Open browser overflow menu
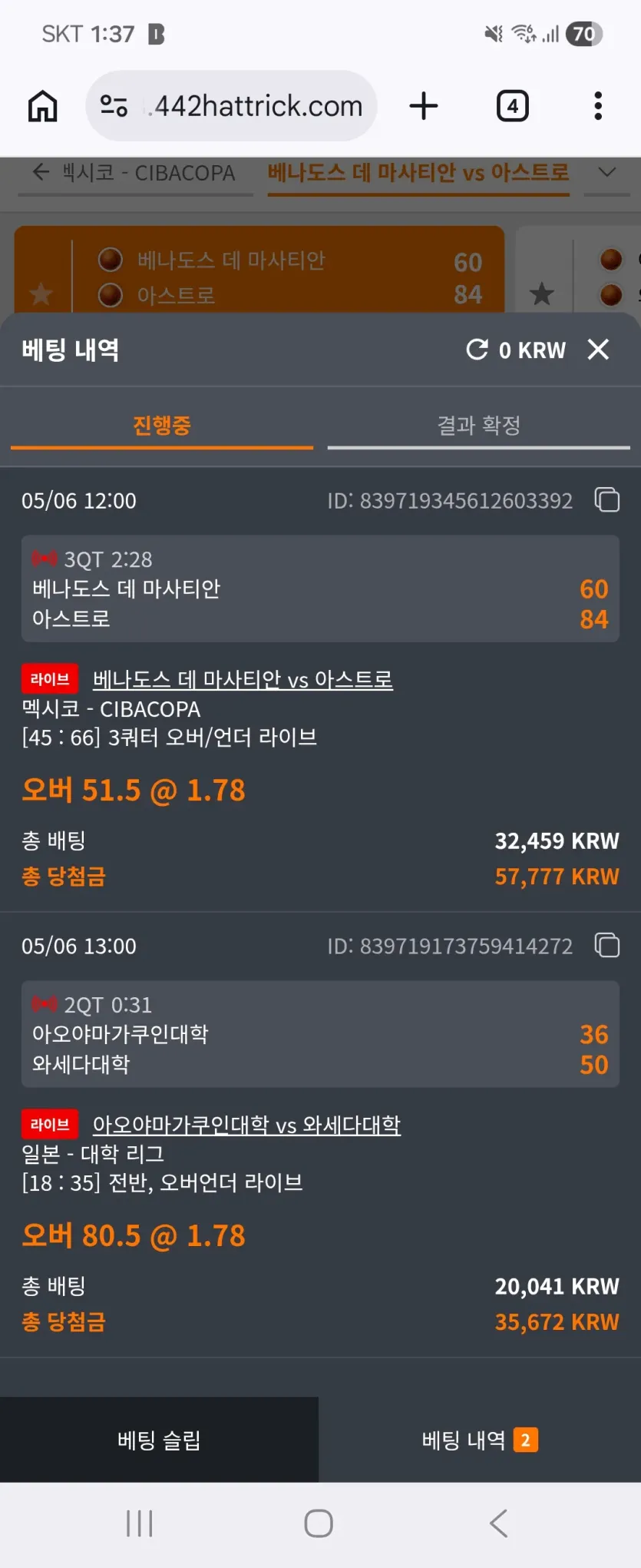The image size is (641, 1568). click(598, 106)
